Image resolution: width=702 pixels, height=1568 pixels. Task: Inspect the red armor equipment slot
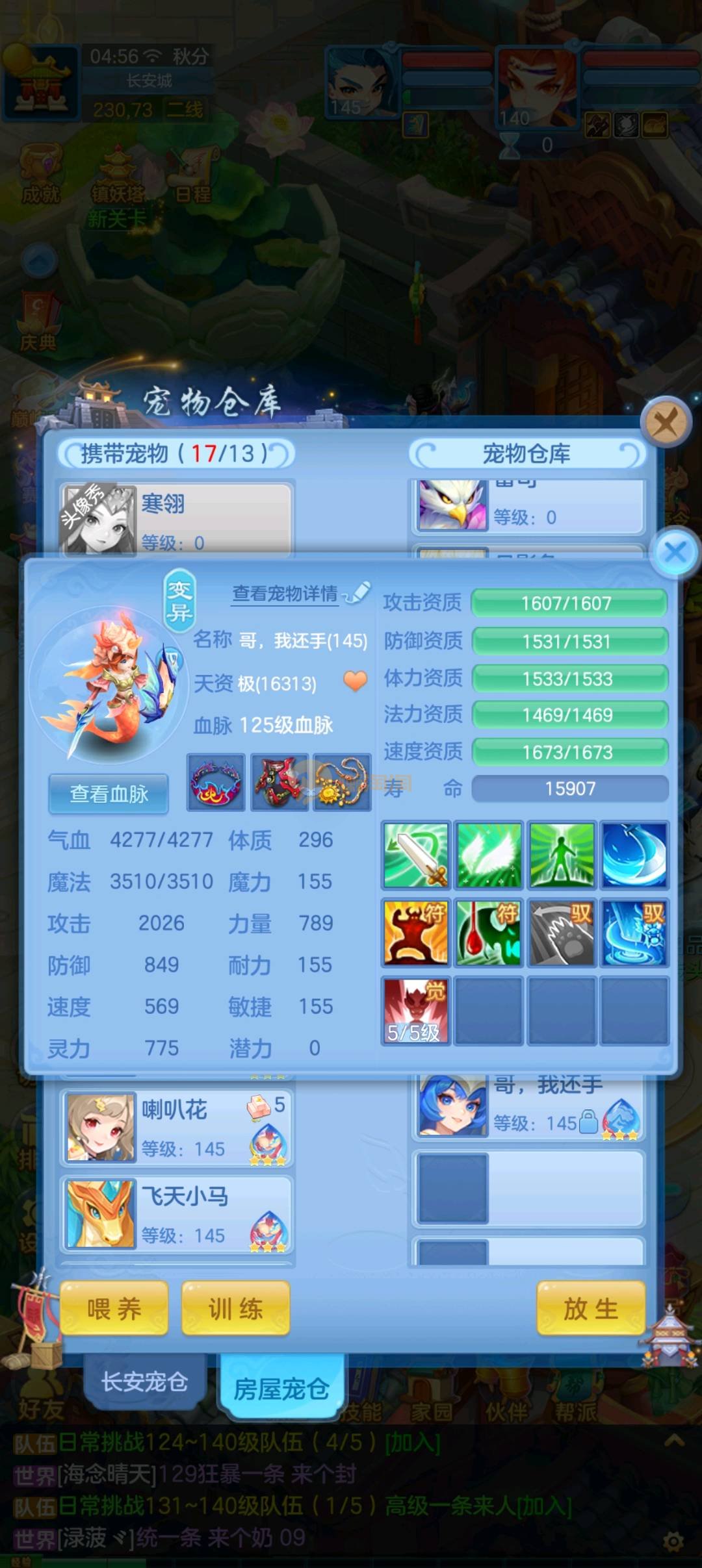point(279,782)
